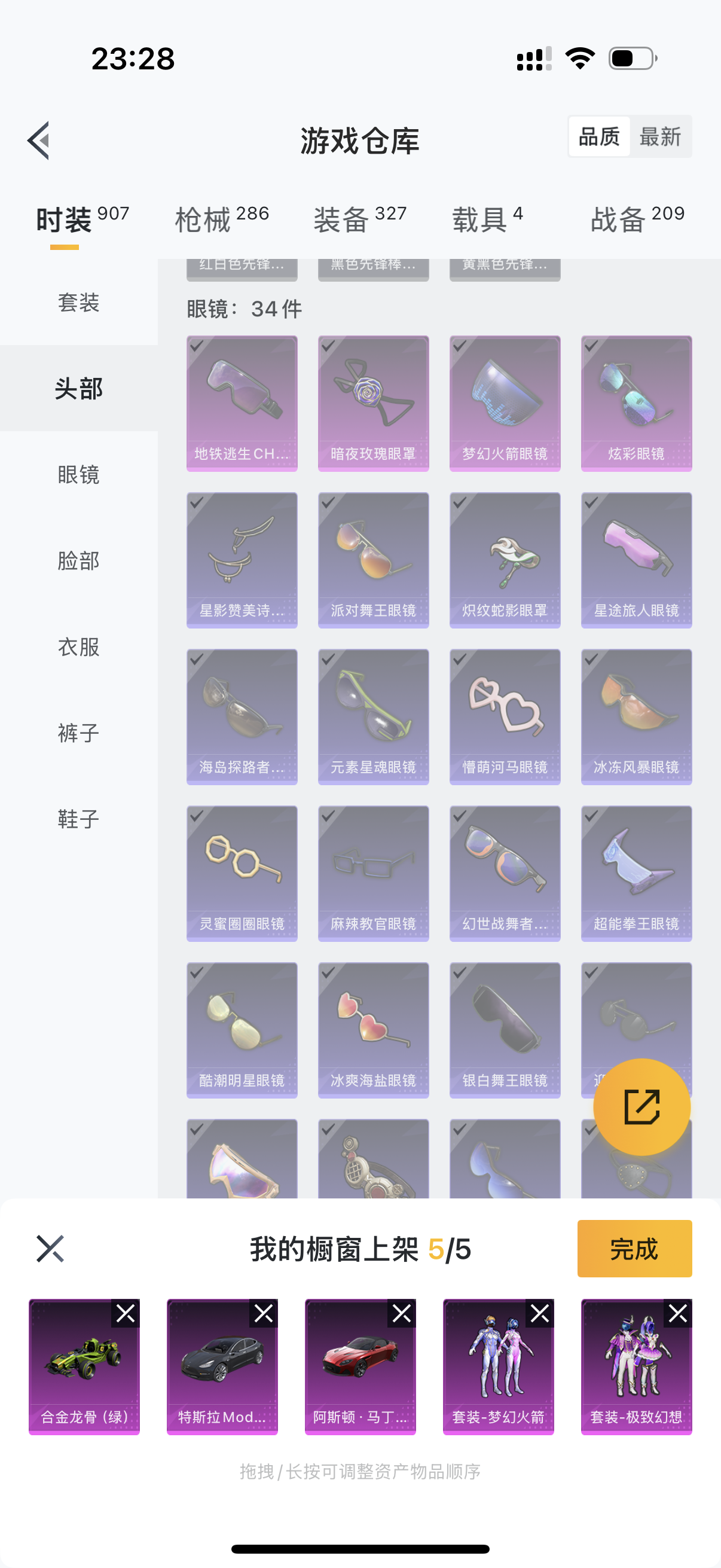The image size is (721, 1568).
Task: Sort the warehouse by 最新
Action: pos(659,137)
